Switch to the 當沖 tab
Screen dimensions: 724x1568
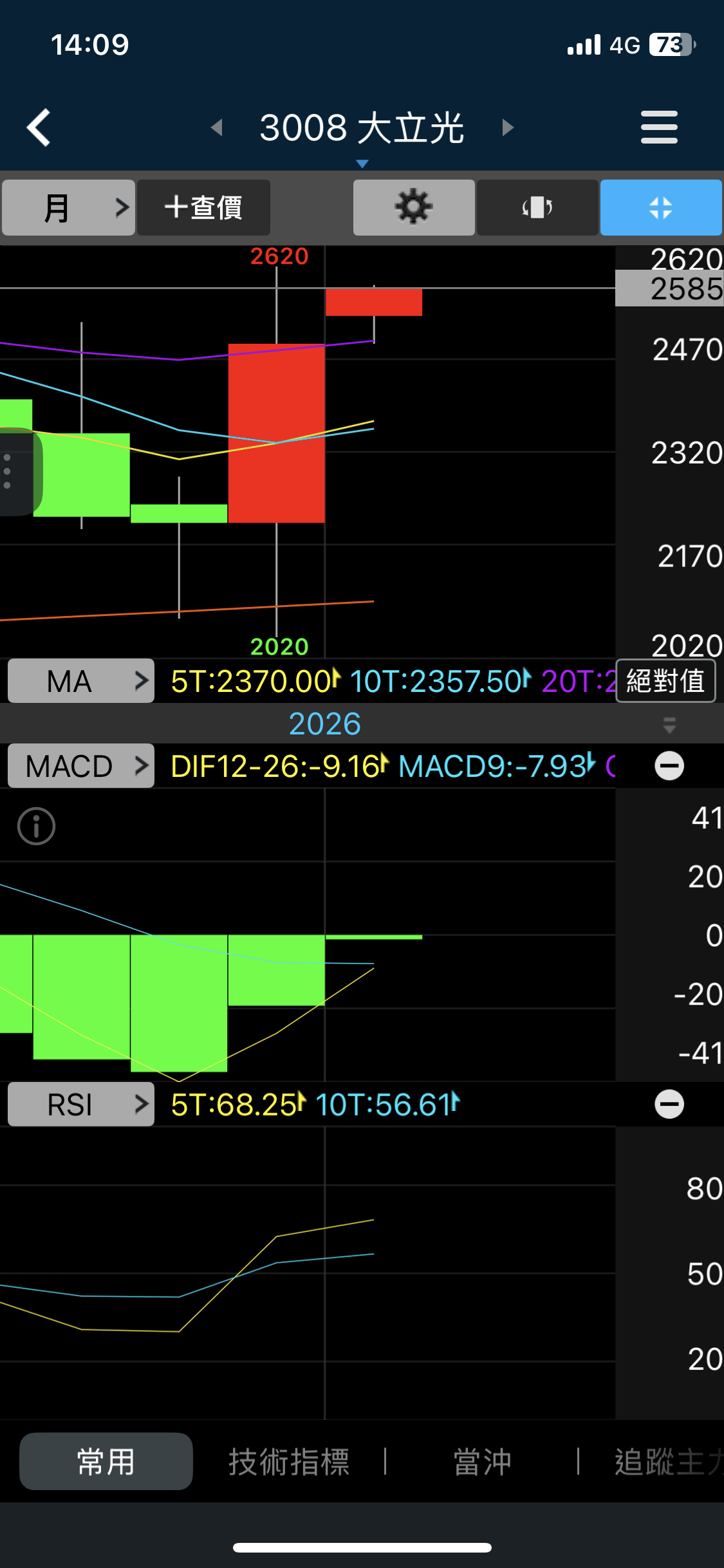click(482, 1461)
